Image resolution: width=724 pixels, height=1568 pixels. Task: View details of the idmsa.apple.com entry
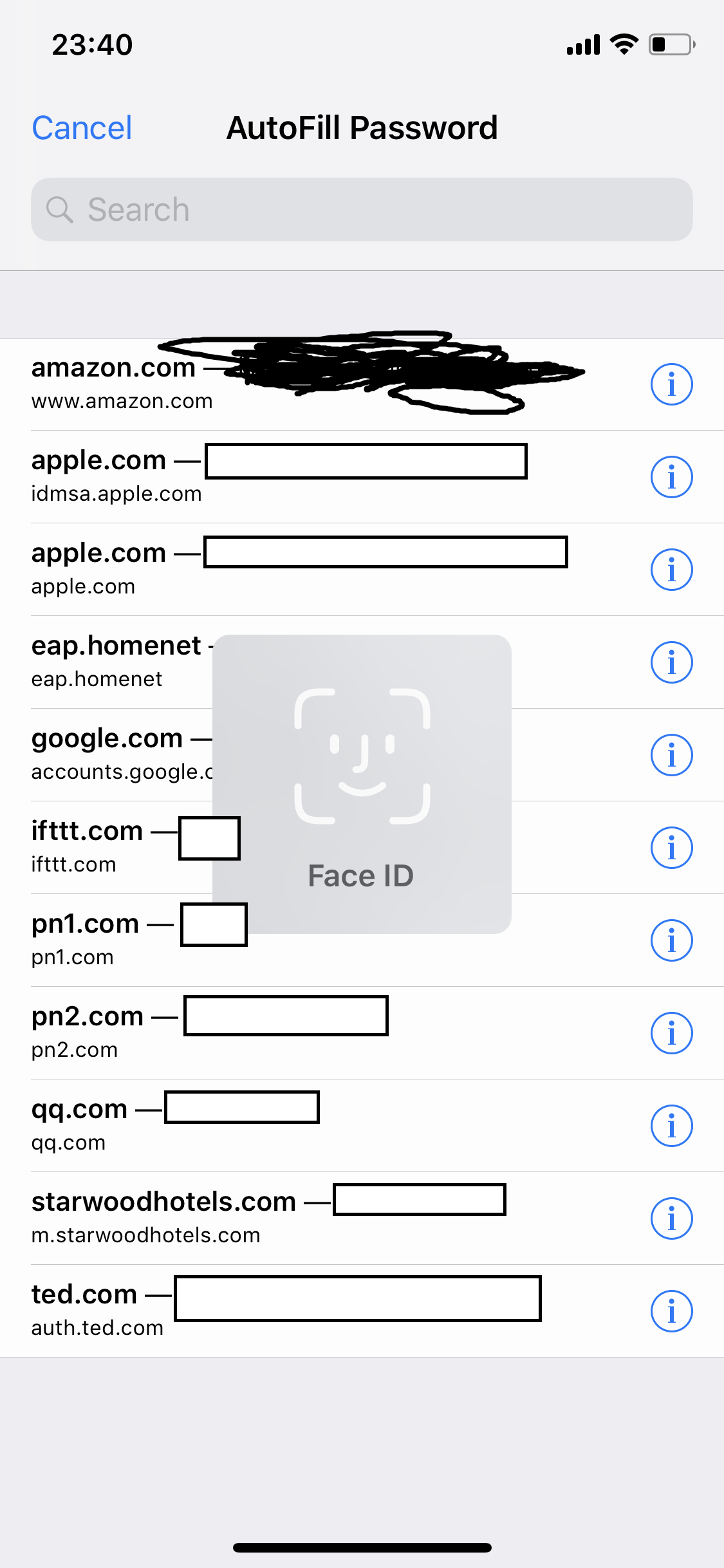(671, 477)
